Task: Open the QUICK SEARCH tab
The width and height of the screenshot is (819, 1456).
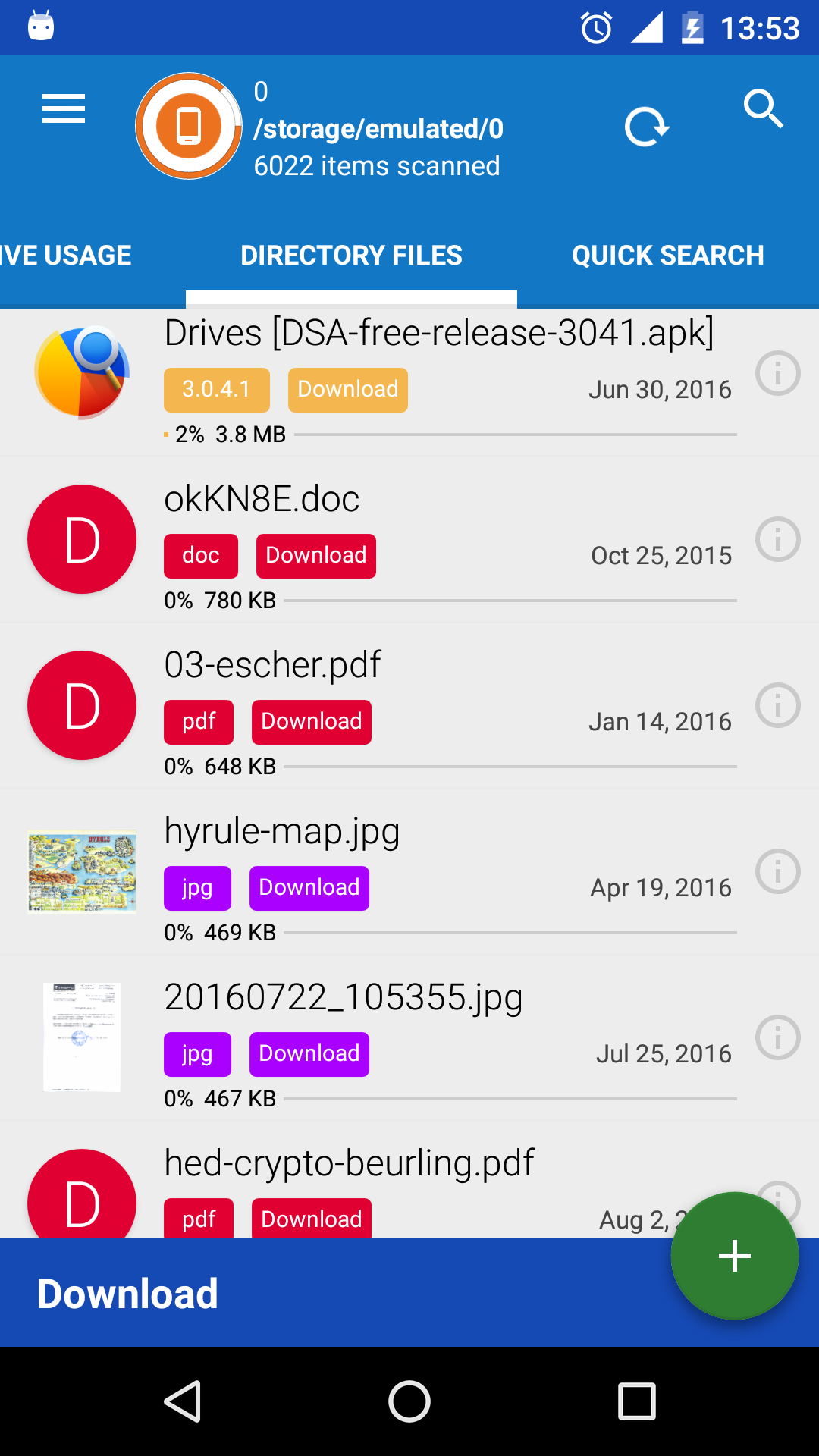Action: coord(669,255)
